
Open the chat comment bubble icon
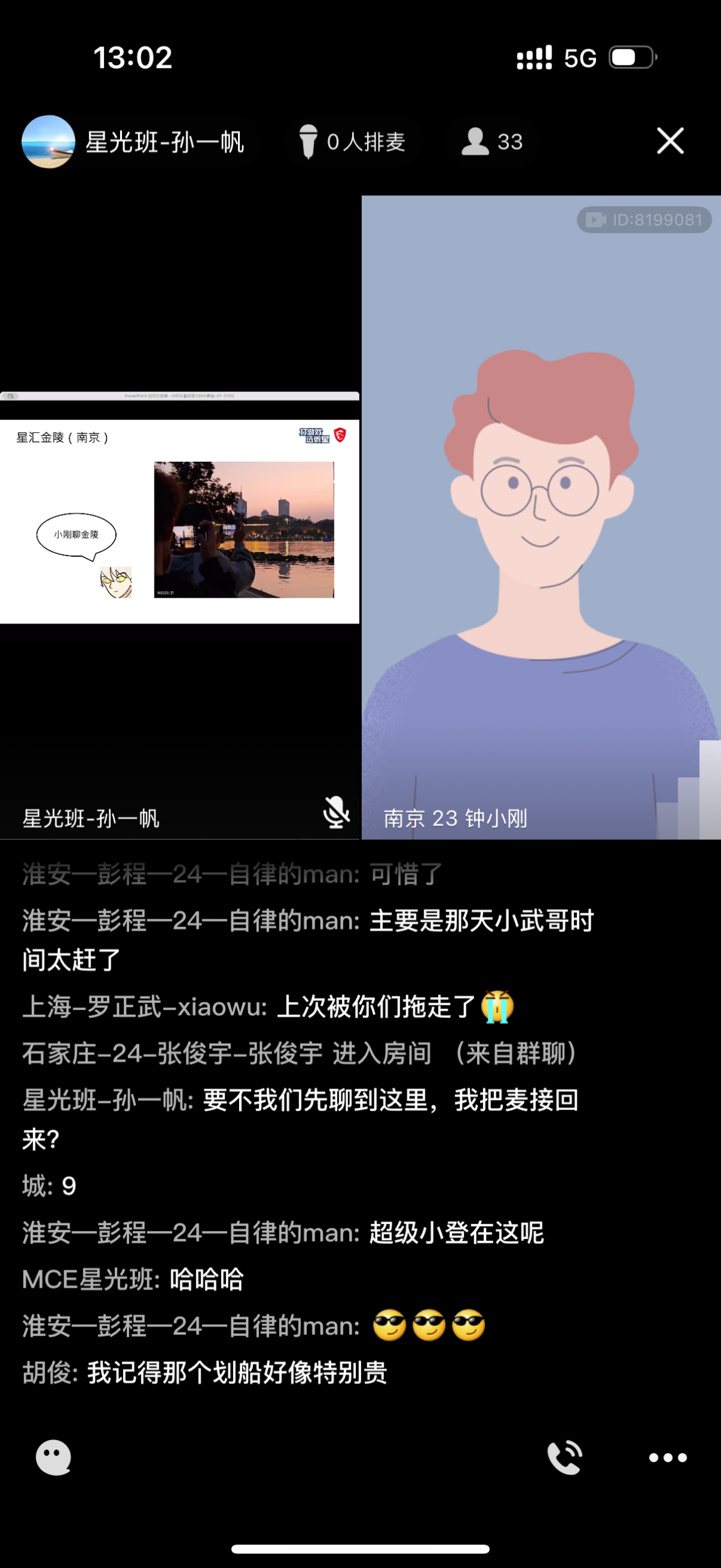pyautogui.click(x=53, y=1457)
